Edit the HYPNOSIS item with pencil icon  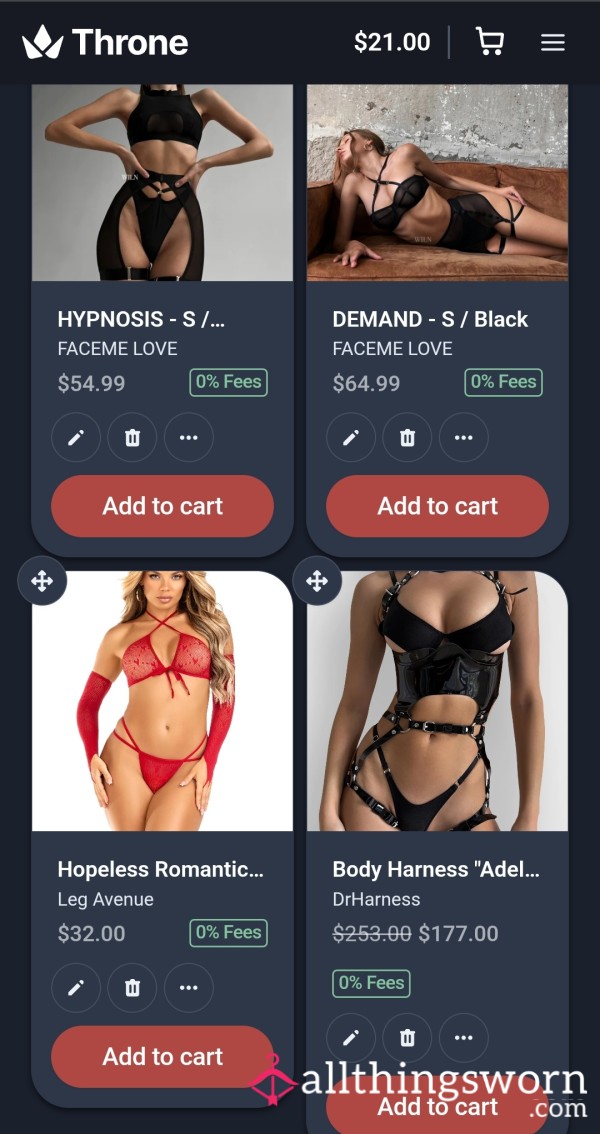coord(76,438)
